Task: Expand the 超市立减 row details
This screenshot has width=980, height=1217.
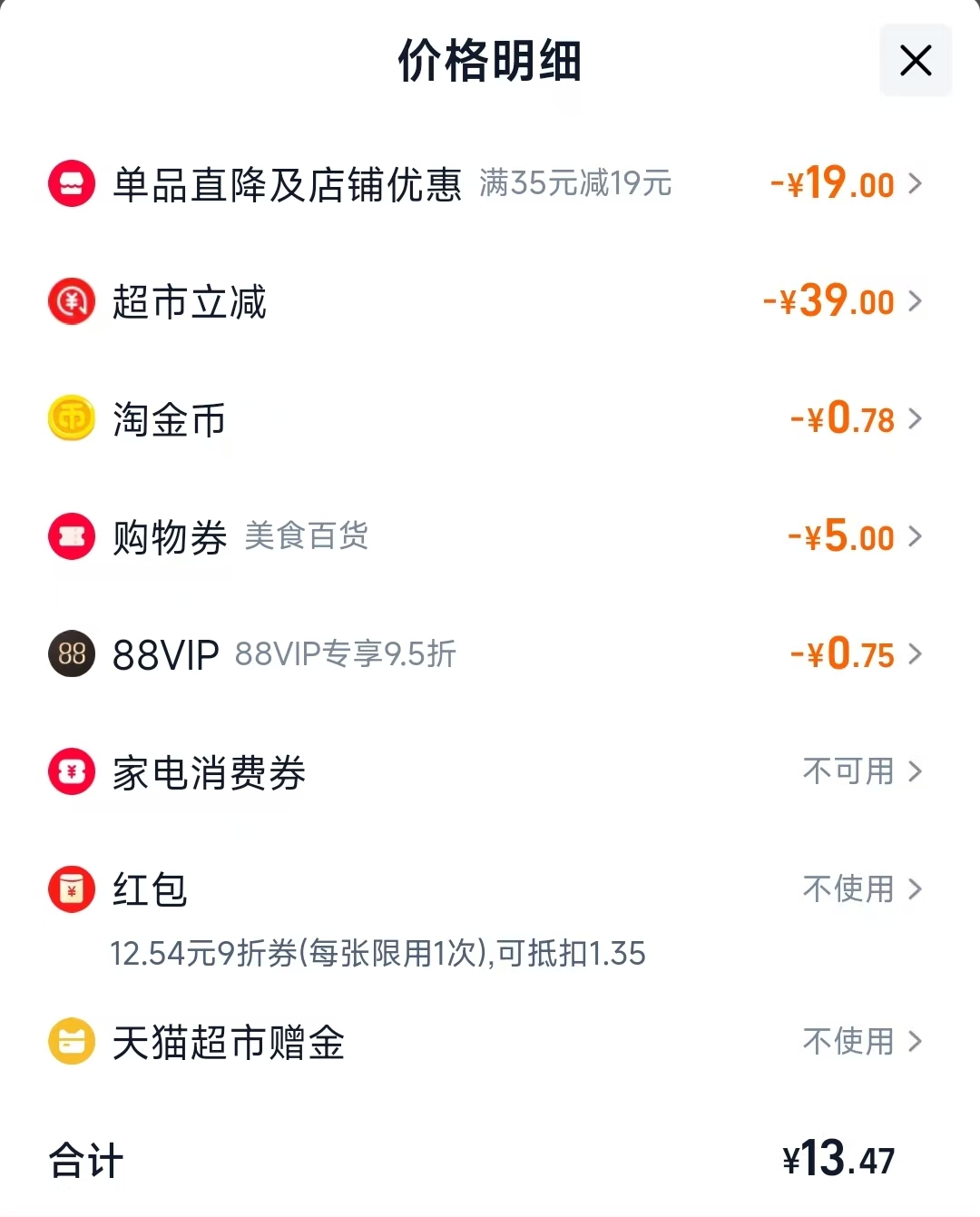Action: [x=918, y=301]
